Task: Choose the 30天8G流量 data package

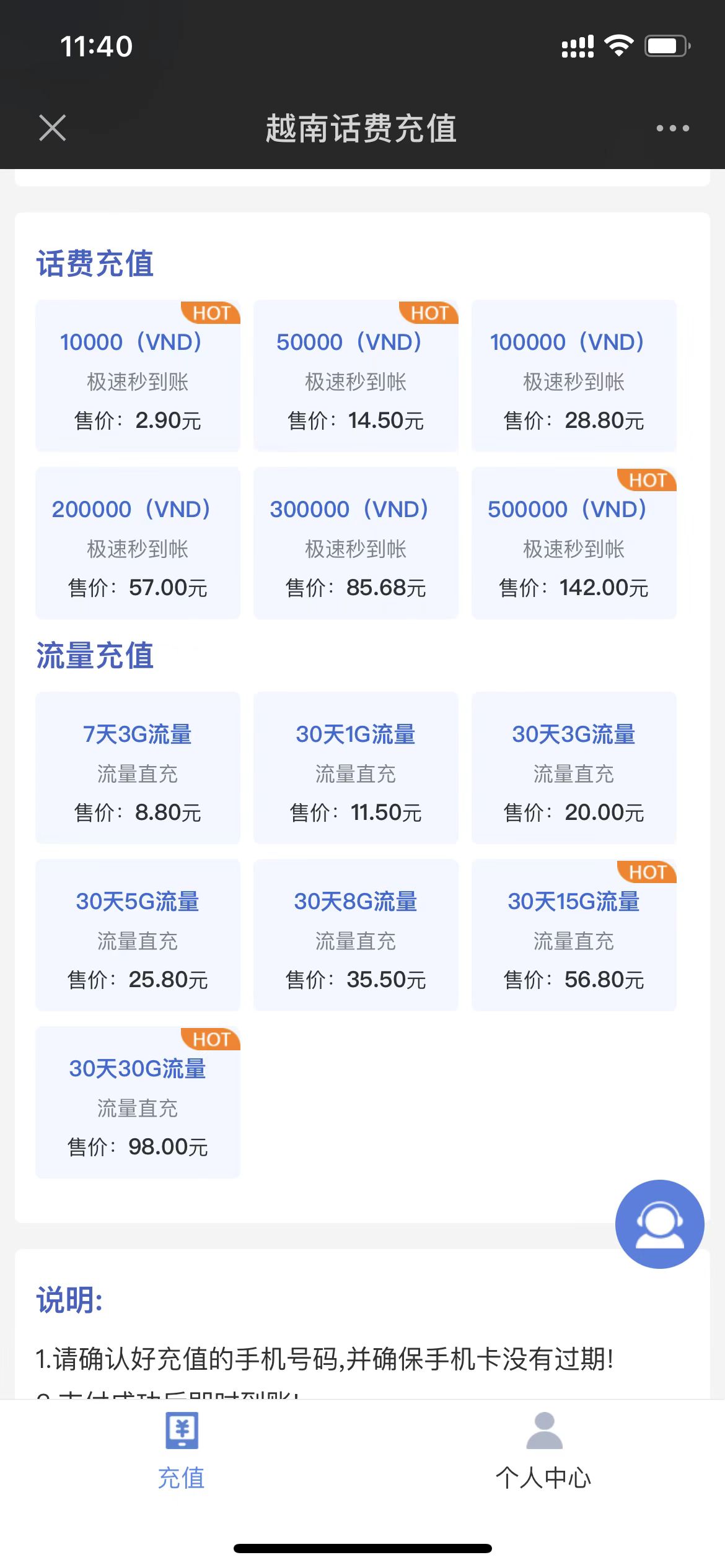Action: click(x=356, y=935)
